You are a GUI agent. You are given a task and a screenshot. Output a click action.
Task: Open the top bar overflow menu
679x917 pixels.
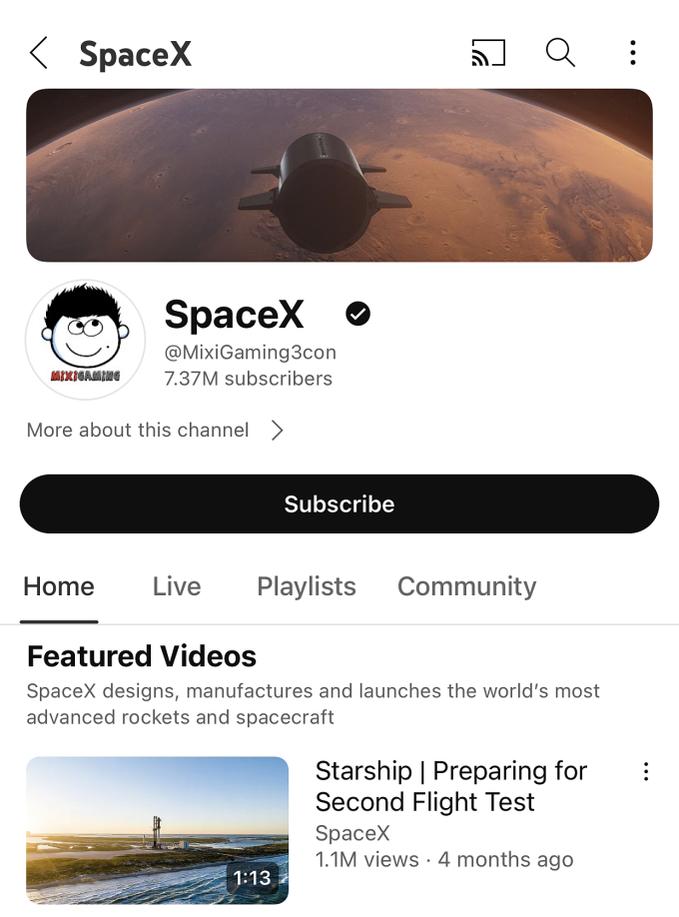632,53
